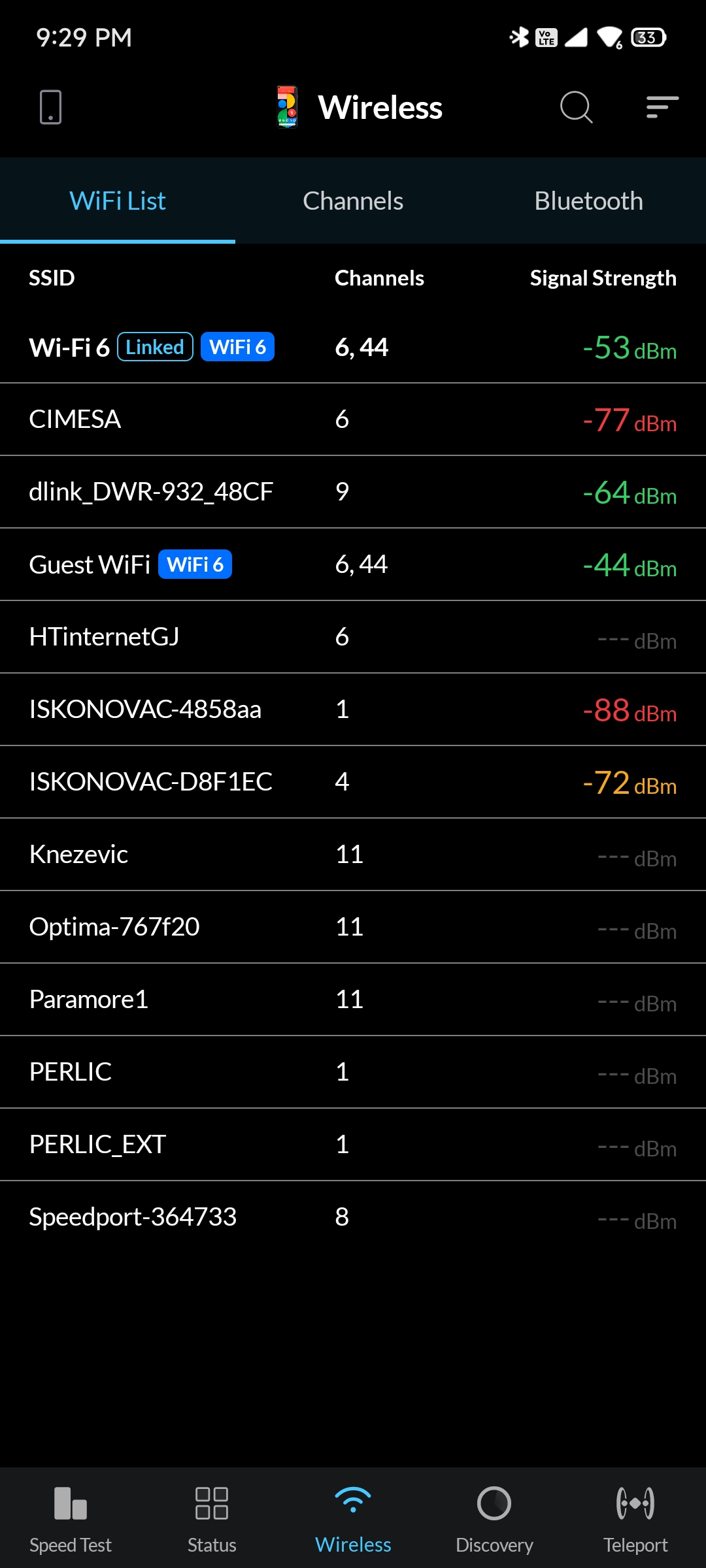Image resolution: width=706 pixels, height=1568 pixels.
Task: Select the Speedport-364733 network
Action: pos(353,1217)
